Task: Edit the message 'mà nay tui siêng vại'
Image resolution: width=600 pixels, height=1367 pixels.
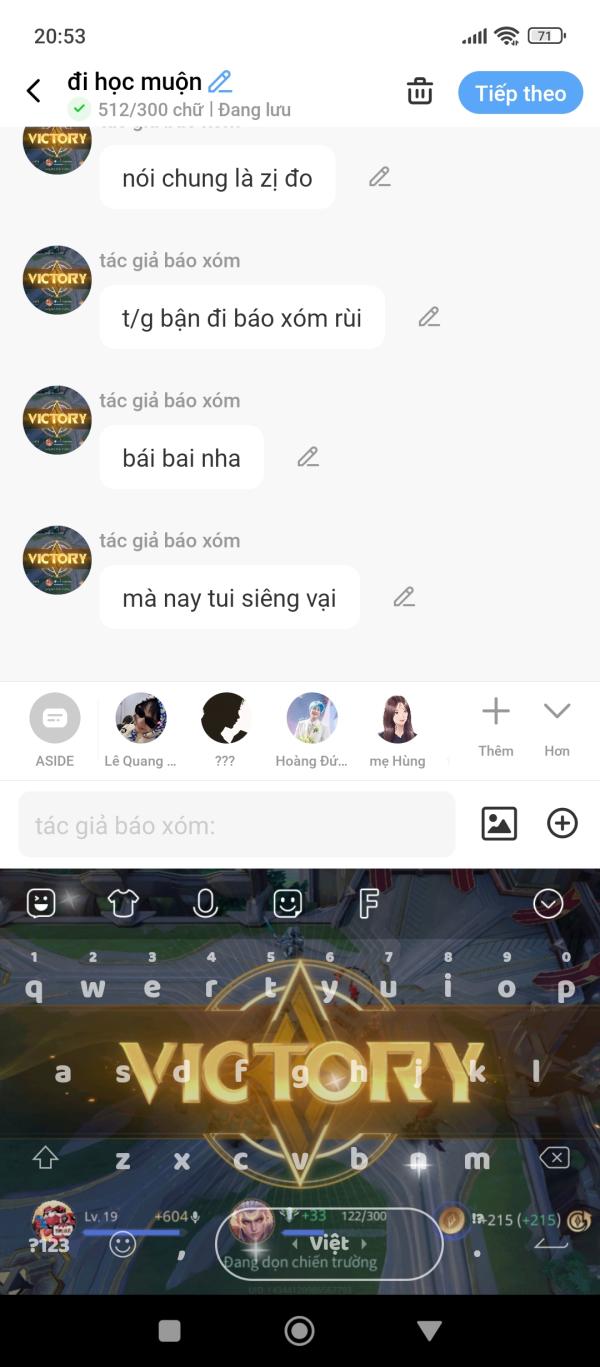Action: (x=404, y=597)
